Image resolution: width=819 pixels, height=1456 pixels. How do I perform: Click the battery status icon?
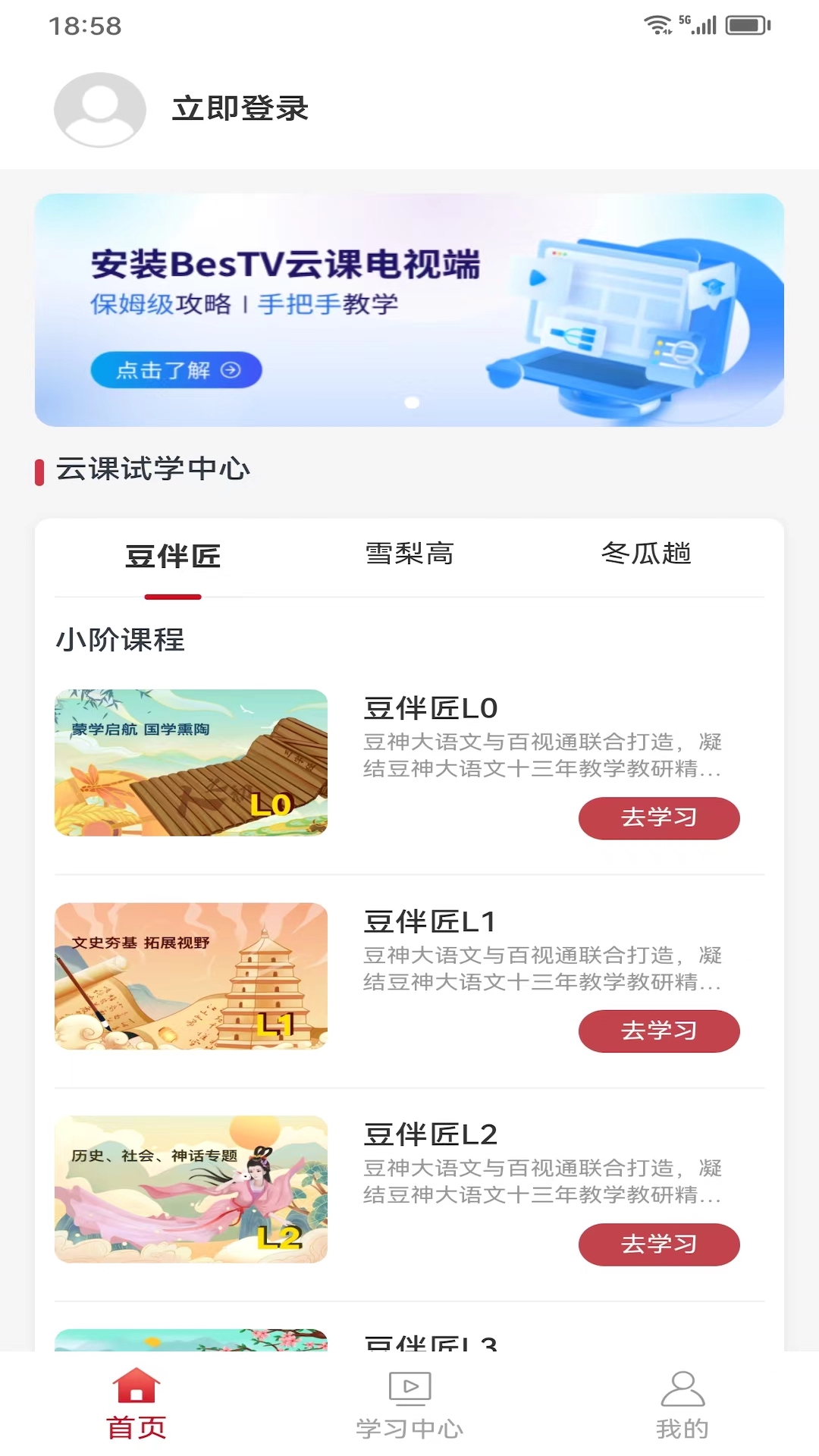coord(745,25)
